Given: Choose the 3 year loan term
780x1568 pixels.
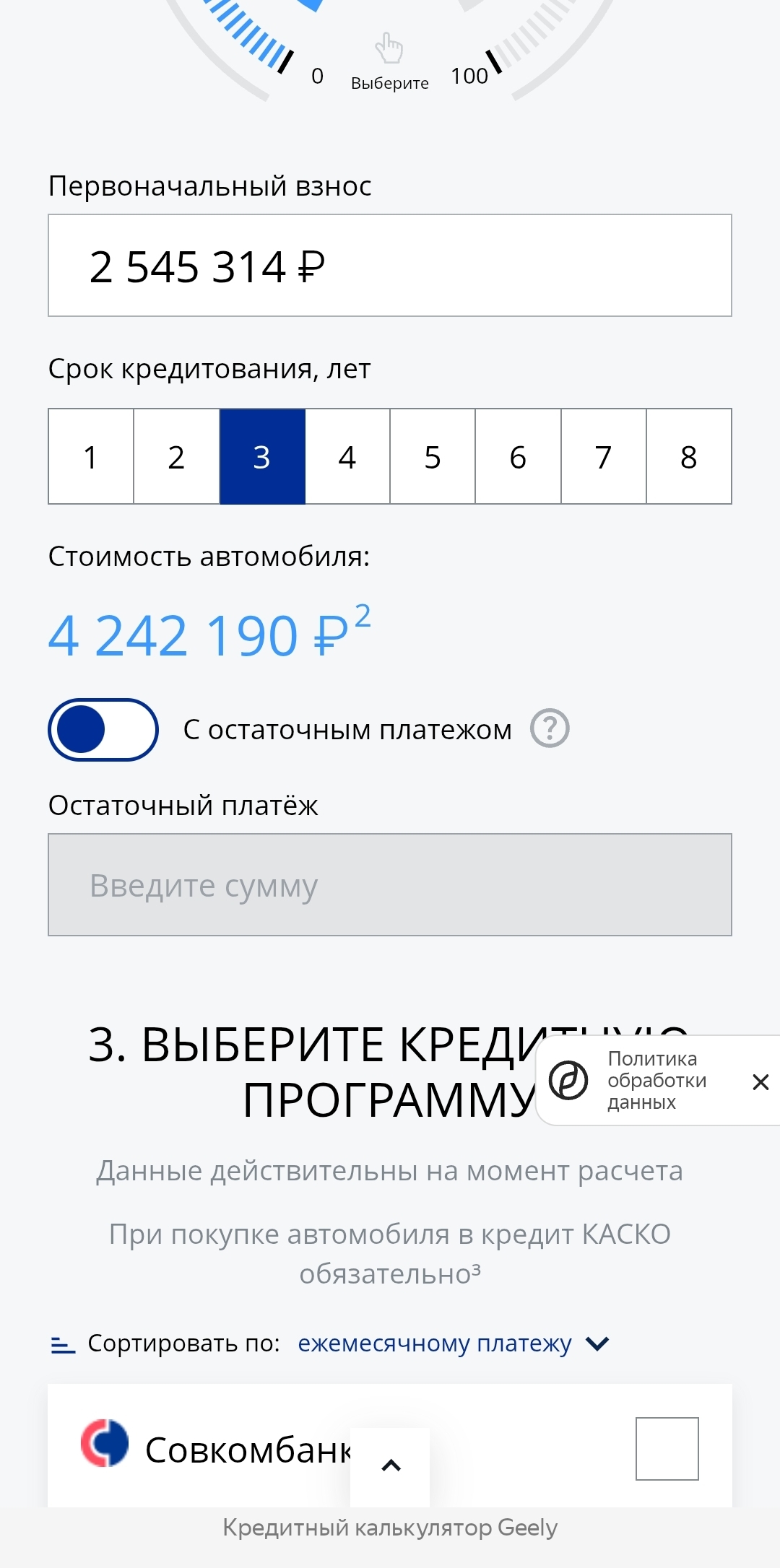Looking at the screenshot, I should point(262,456).
